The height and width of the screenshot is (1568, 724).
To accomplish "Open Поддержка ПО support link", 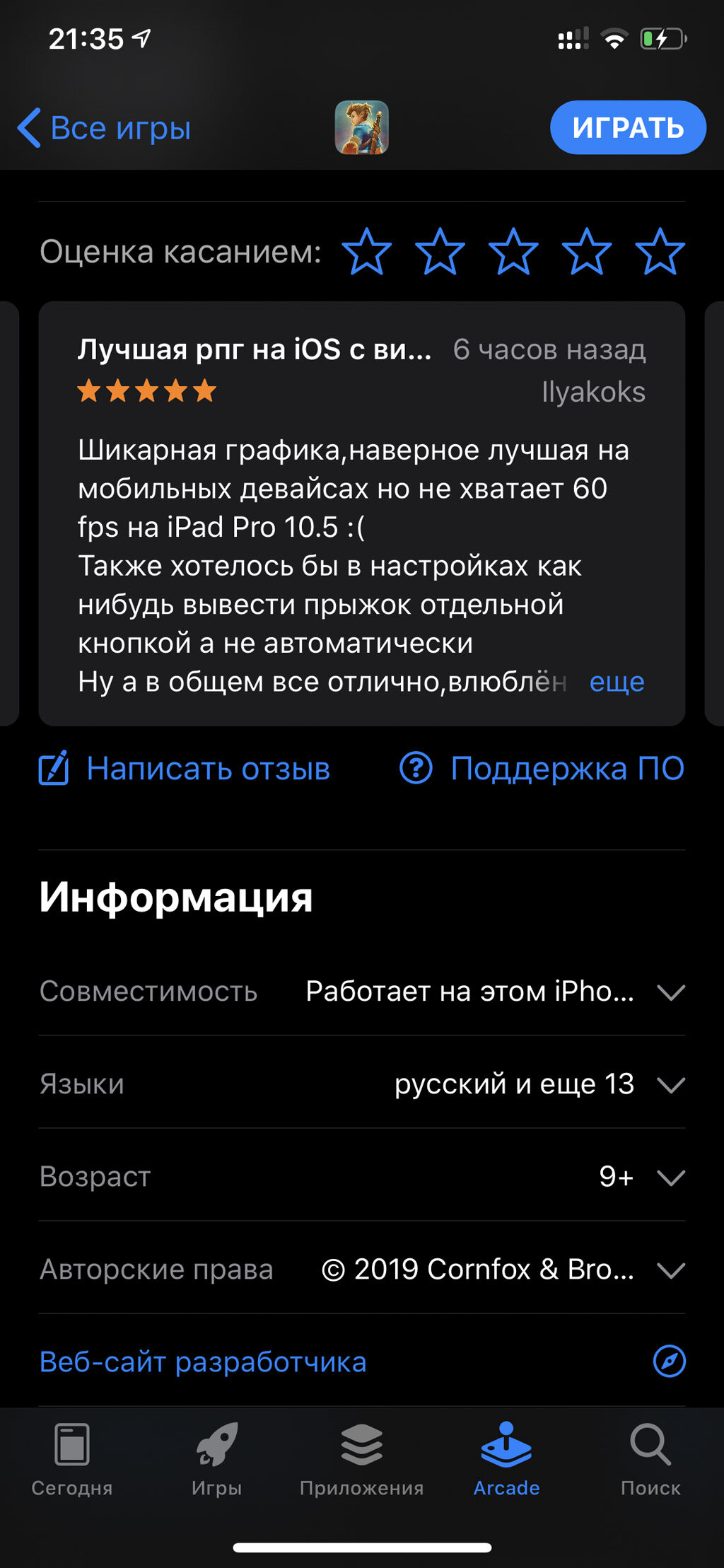I will [x=542, y=769].
